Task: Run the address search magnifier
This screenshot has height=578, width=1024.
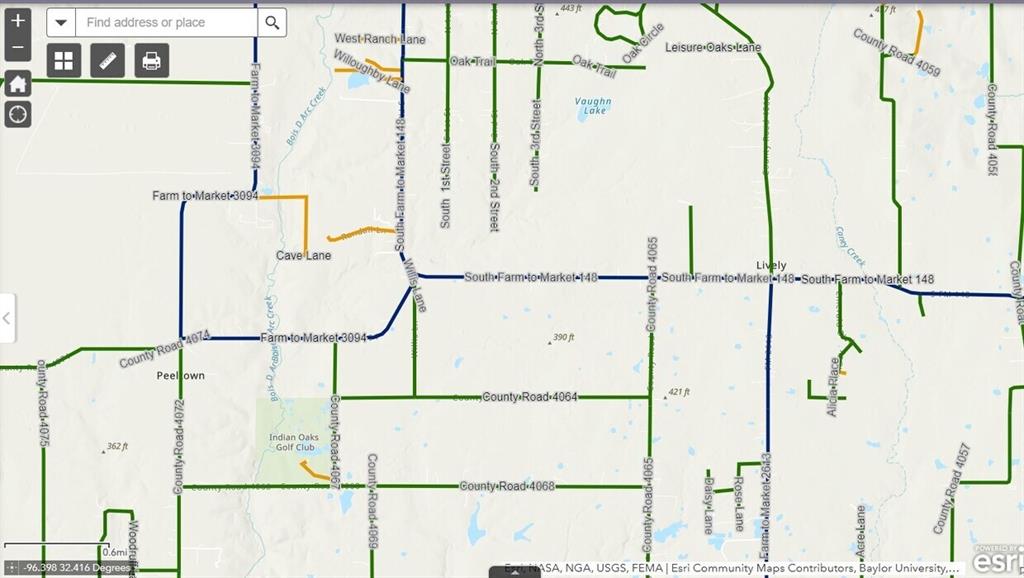Action: (x=272, y=22)
